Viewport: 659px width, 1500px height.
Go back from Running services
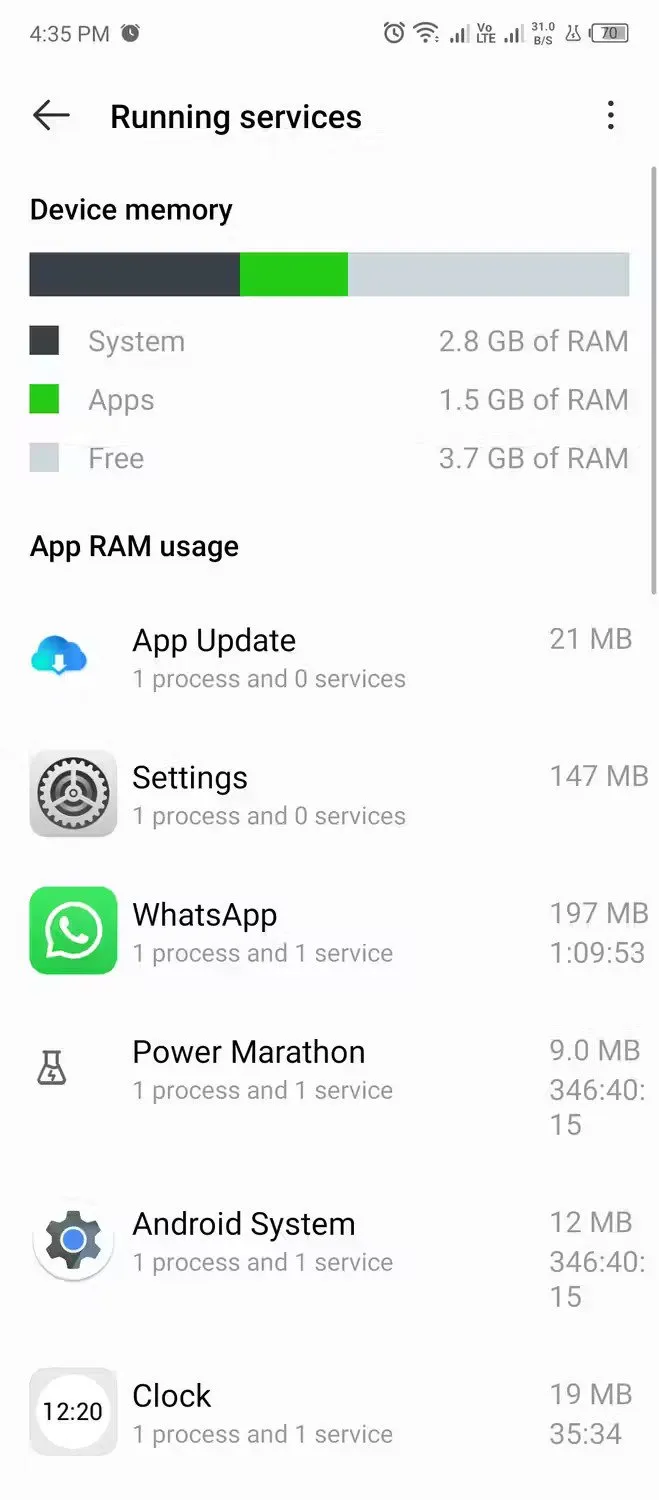51,116
